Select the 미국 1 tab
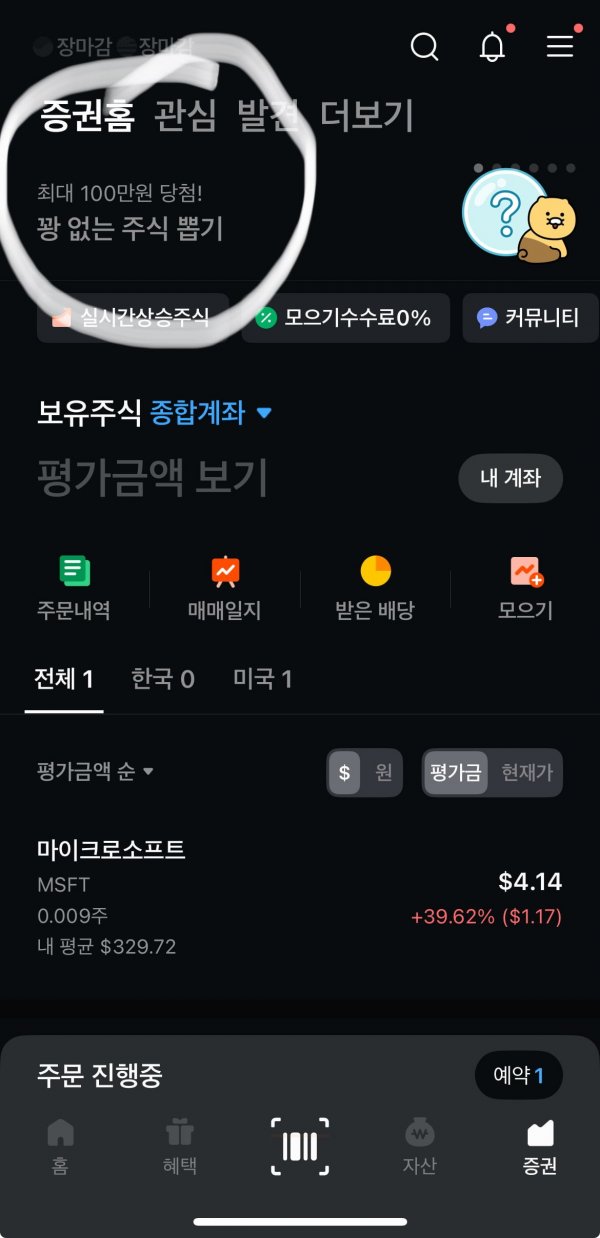Image resolution: width=600 pixels, height=1238 pixels. click(262, 680)
